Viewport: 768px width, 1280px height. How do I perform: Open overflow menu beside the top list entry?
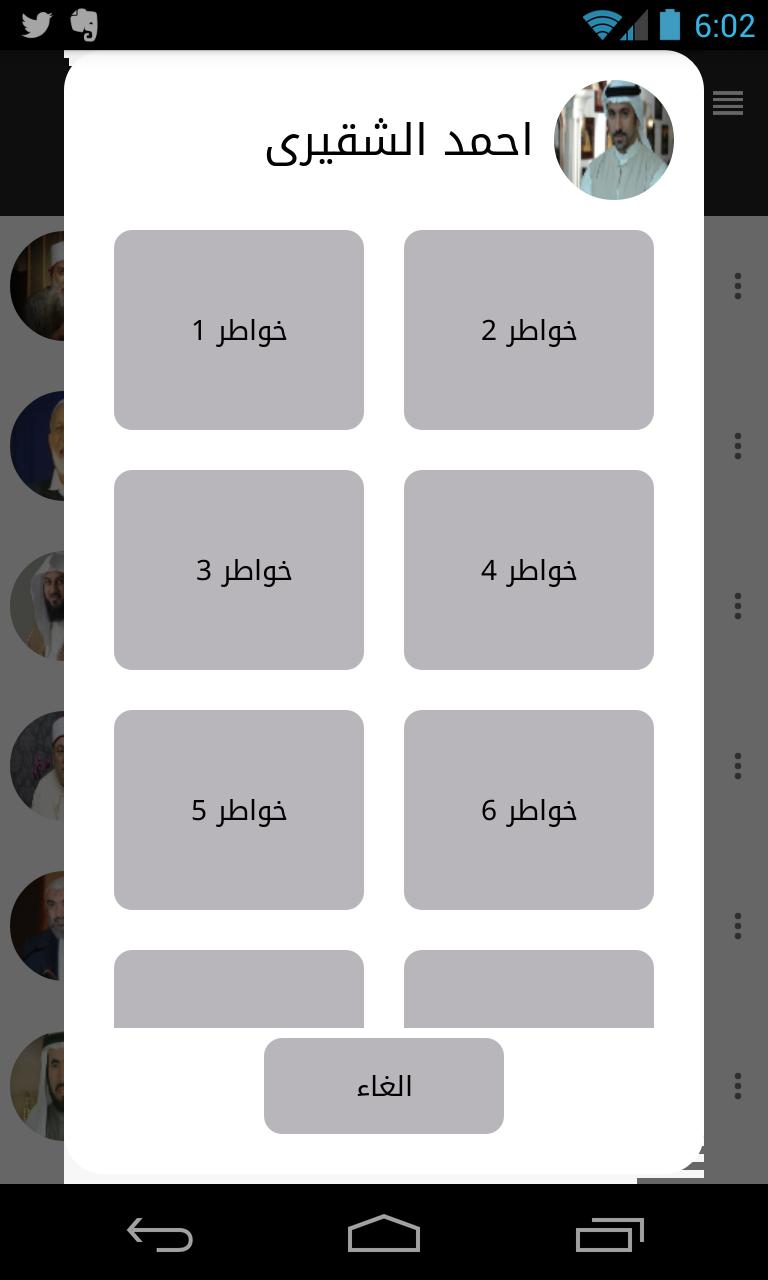pos(737,286)
